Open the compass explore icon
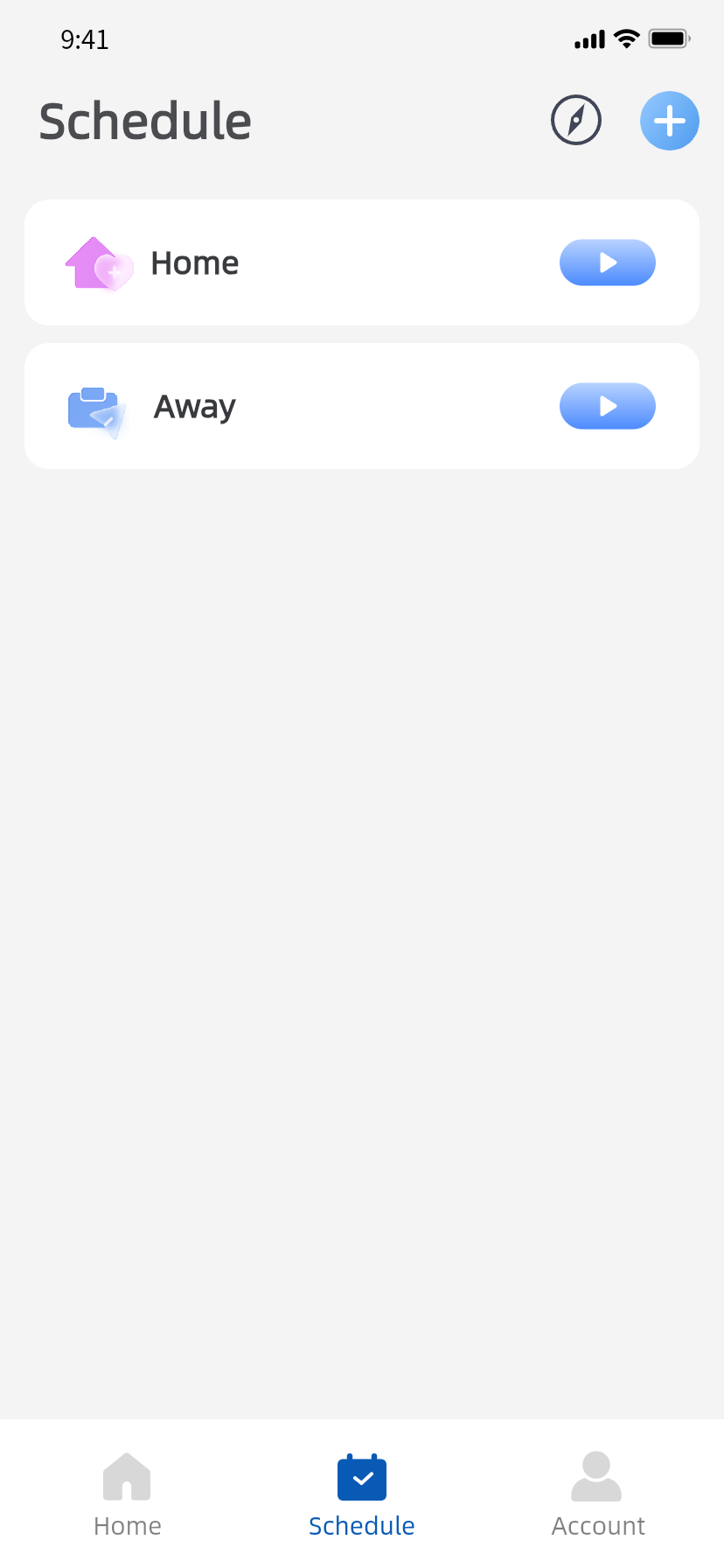The width and height of the screenshot is (724, 1568). pyautogui.click(x=576, y=120)
